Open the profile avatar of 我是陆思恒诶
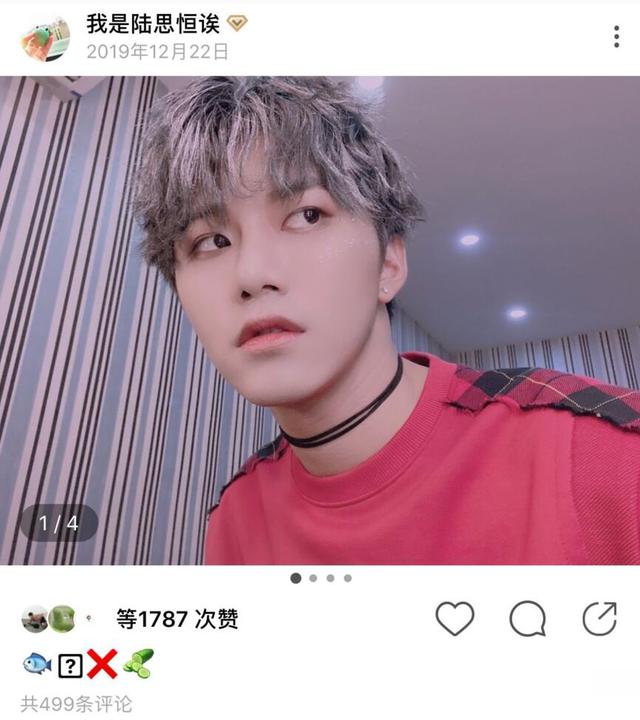Viewport: 640px width, 720px height. (45, 37)
